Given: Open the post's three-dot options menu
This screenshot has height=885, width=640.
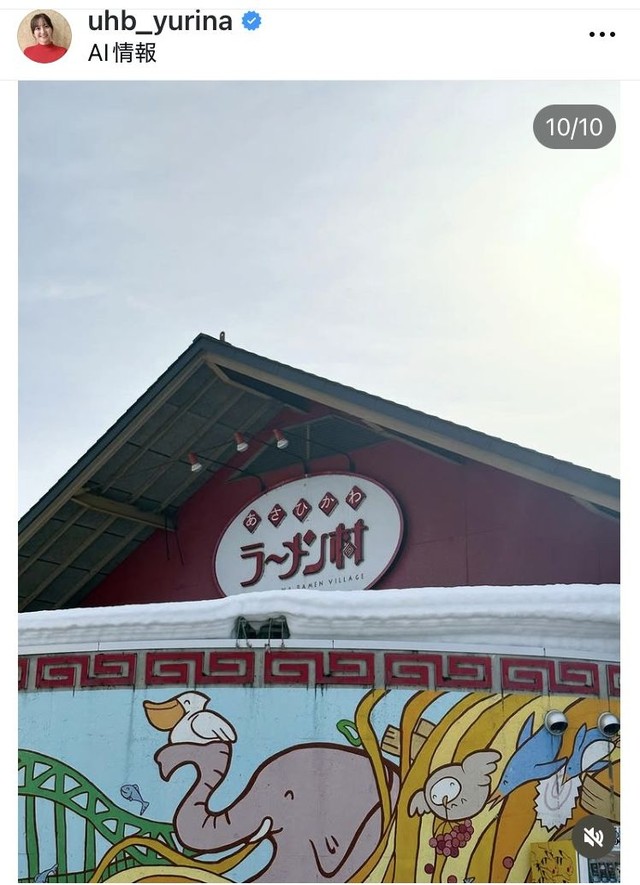Looking at the screenshot, I should point(602,35).
